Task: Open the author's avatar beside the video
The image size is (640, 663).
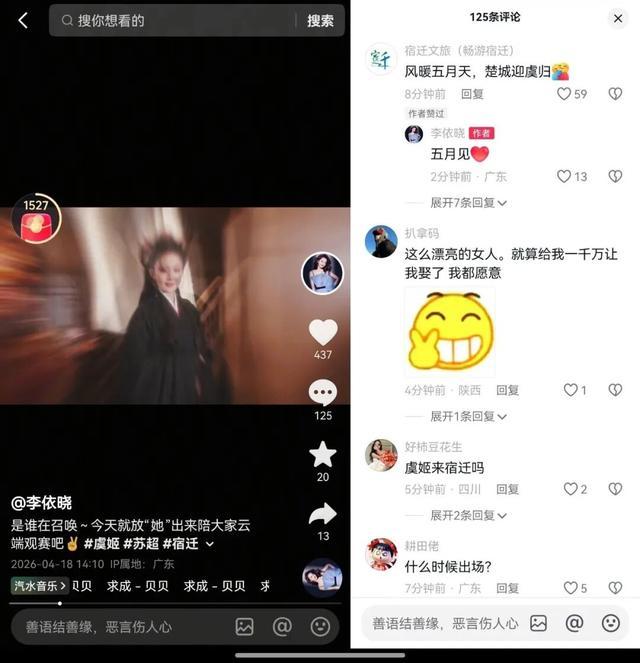Action: pos(322,273)
